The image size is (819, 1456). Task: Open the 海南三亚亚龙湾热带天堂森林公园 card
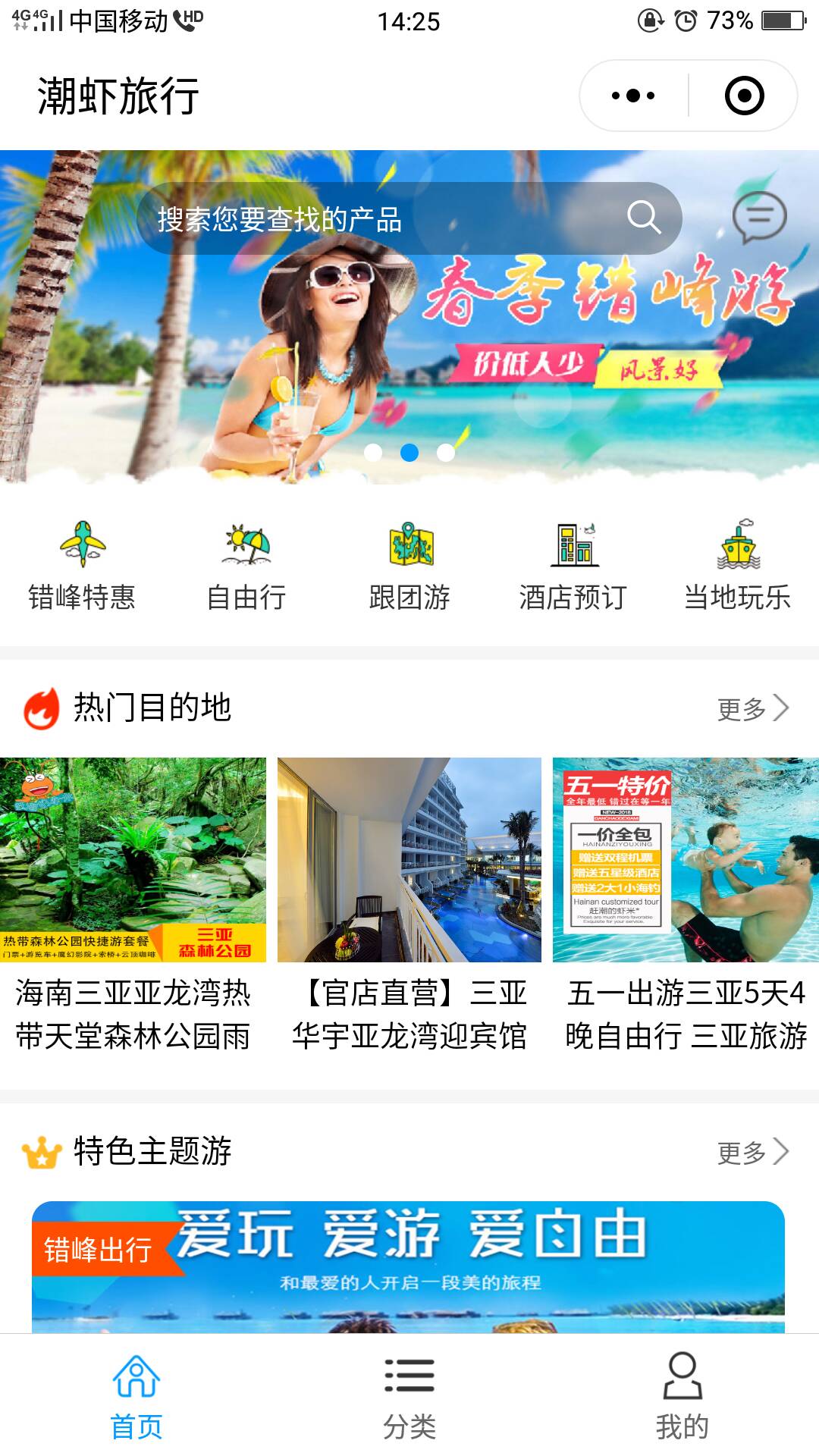[x=133, y=902]
